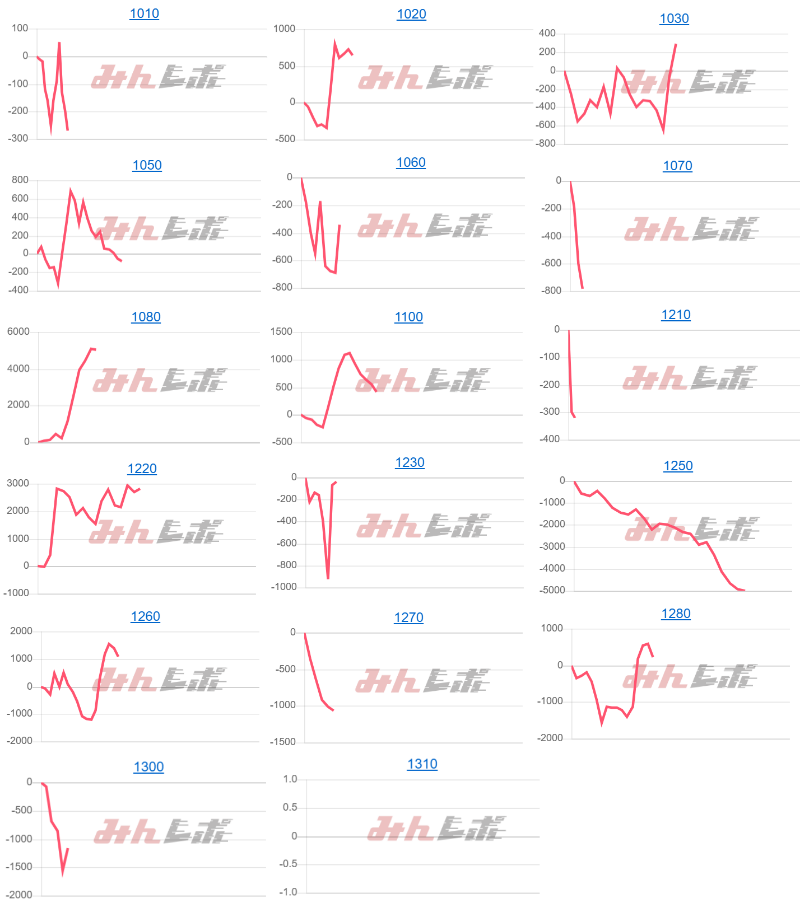Select the 1080 link
The height and width of the screenshot is (908, 800).
tap(145, 317)
